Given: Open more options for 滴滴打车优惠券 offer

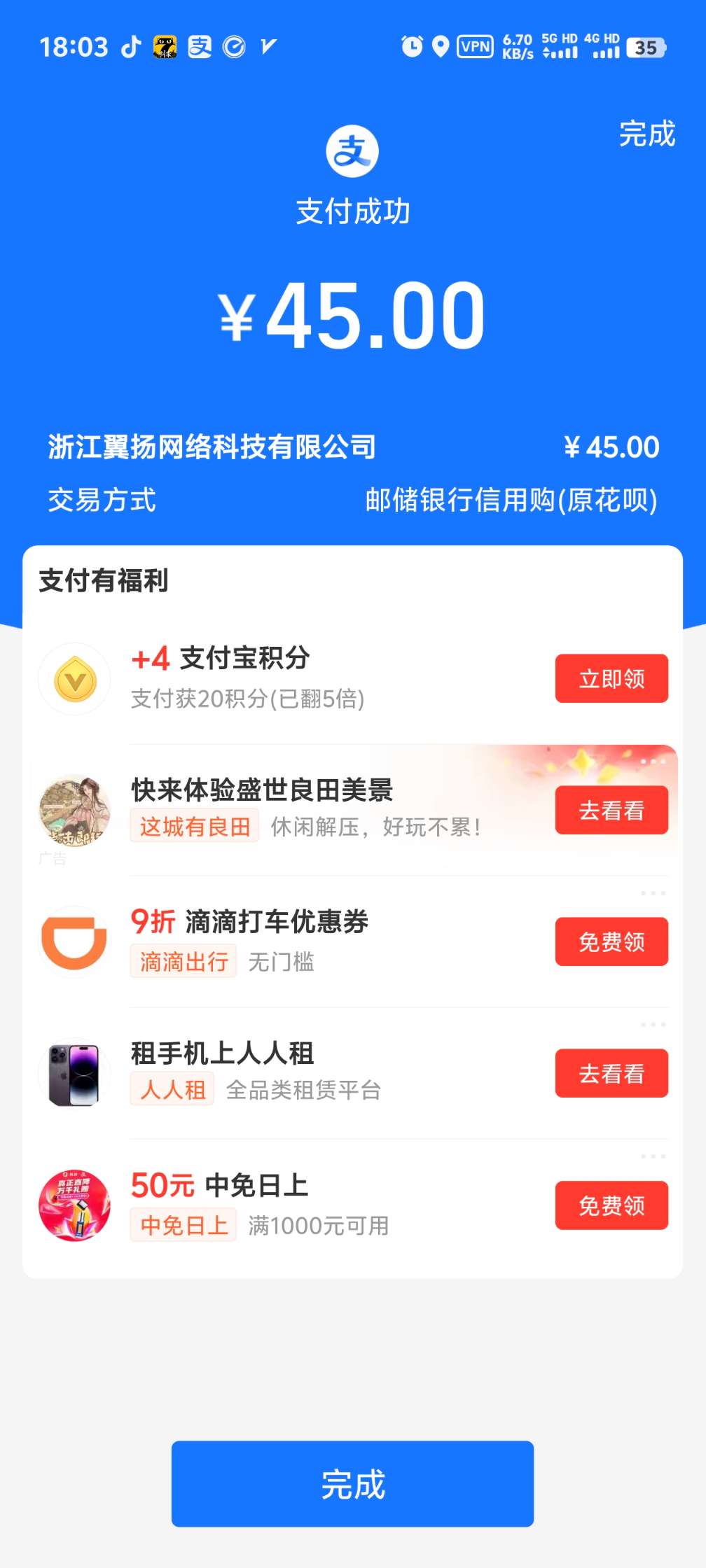Looking at the screenshot, I should 653,893.
